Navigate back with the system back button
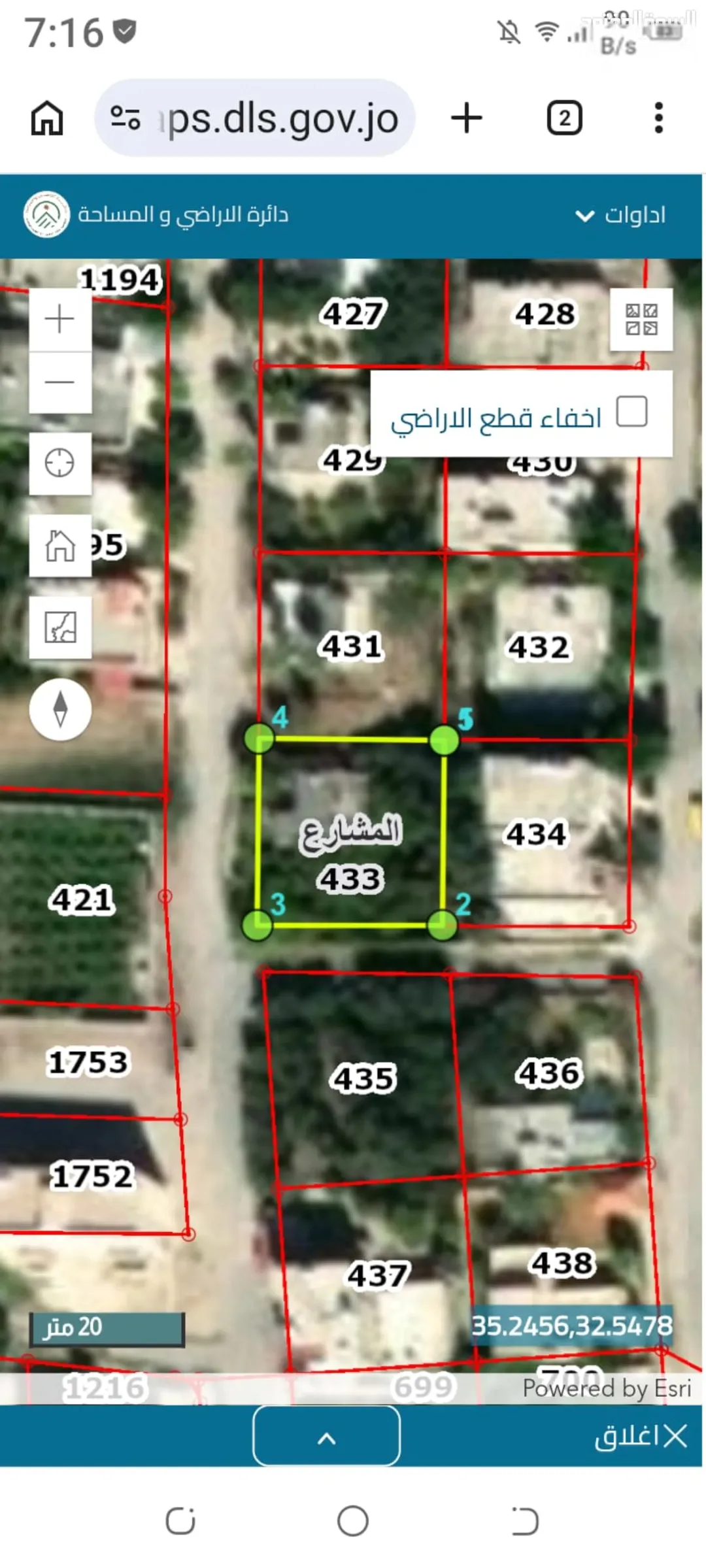The image size is (706, 1568). click(525, 1521)
